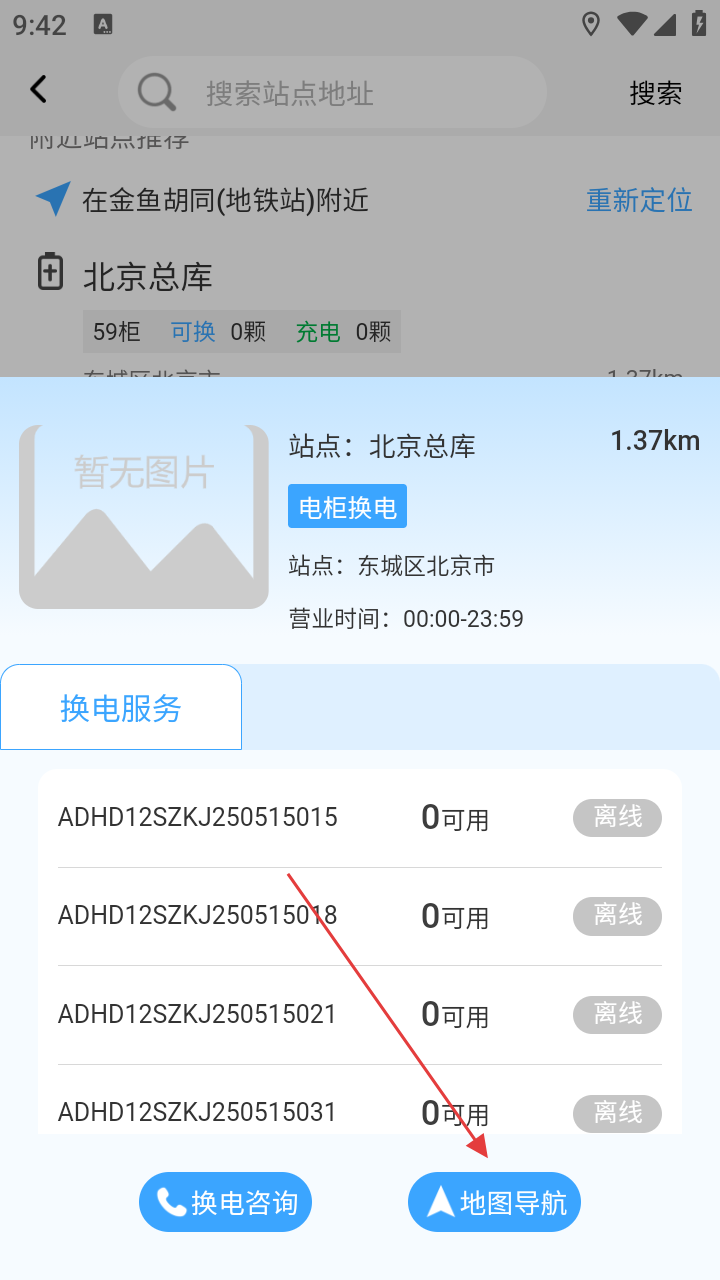Screen dimensions: 720x1280
Task: Tap the 搜索 button
Action: click(655, 93)
